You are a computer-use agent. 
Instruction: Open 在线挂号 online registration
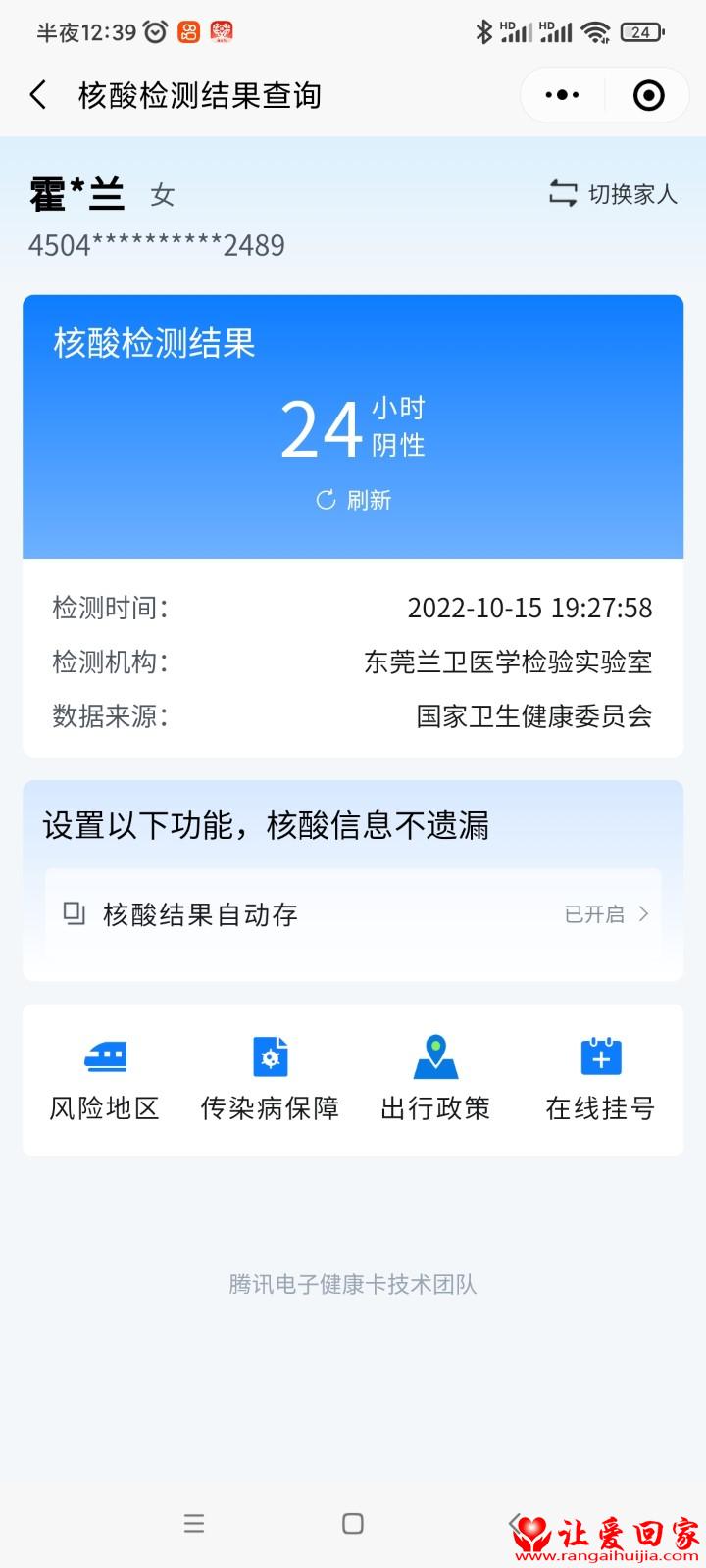(x=600, y=1079)
